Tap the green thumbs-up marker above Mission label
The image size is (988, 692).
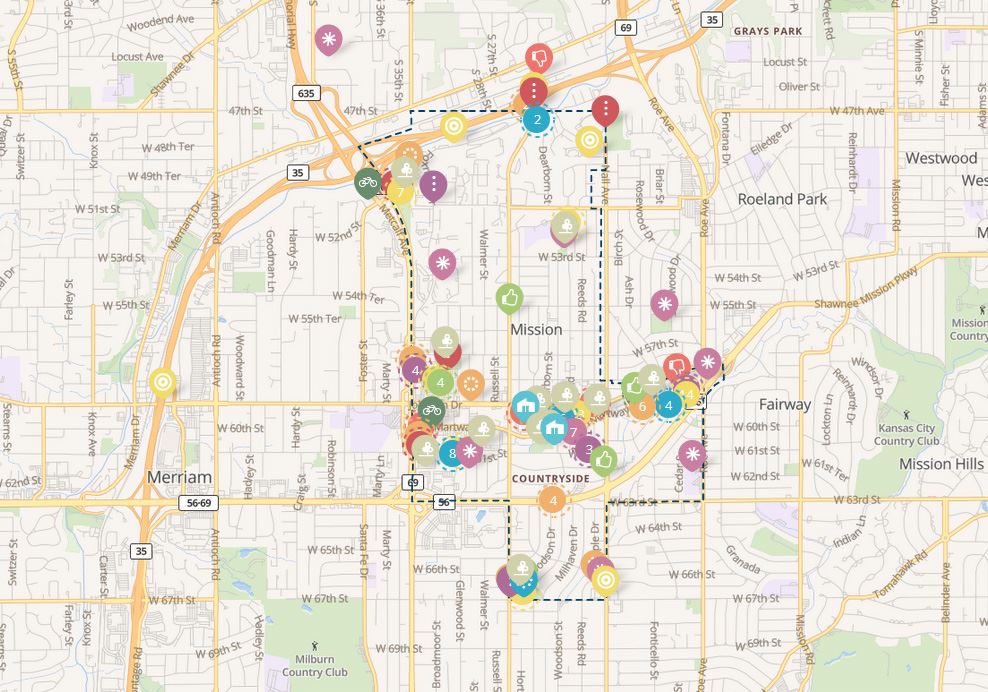[x=510, y=296]
